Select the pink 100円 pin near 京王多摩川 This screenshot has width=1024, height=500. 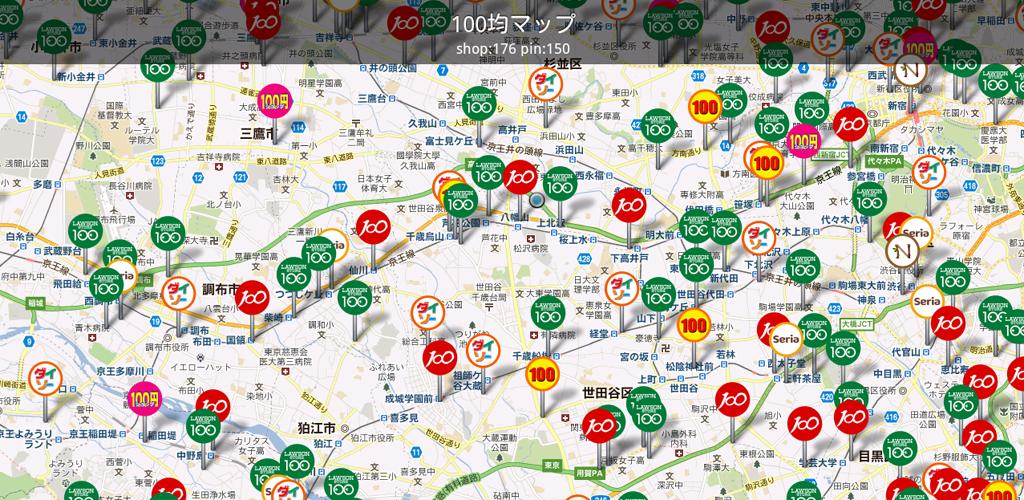point(146,398)
